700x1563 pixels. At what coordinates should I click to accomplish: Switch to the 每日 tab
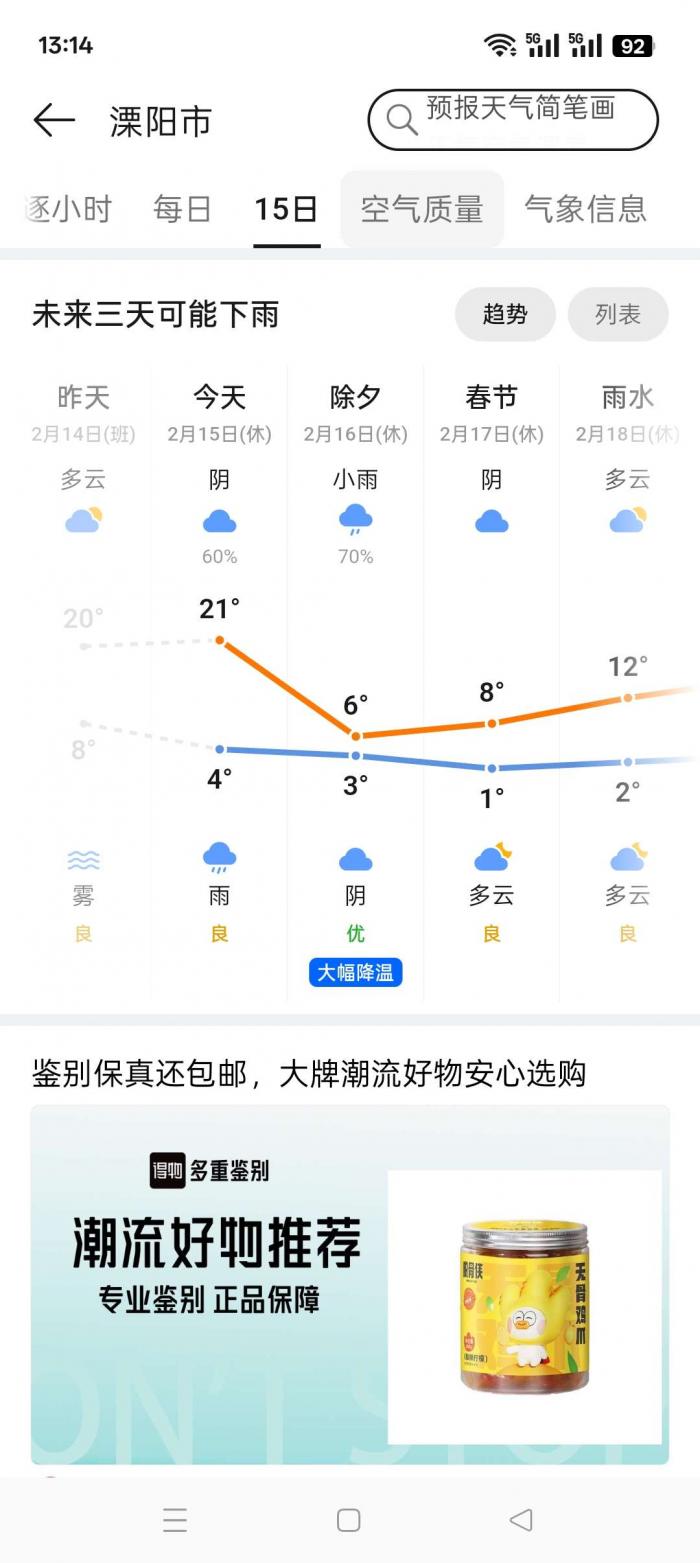pos(182,209)
